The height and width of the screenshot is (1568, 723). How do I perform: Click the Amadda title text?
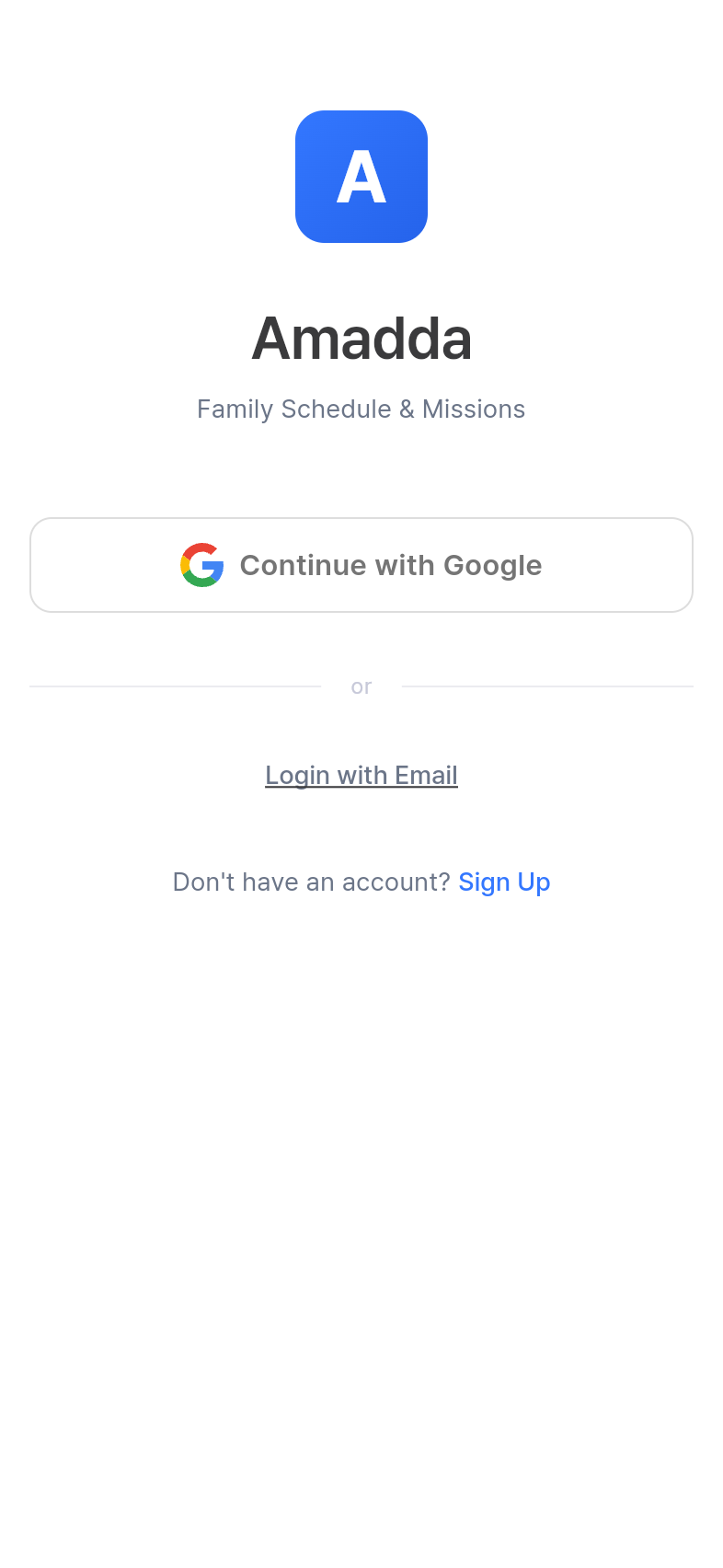tap(361, 338)
